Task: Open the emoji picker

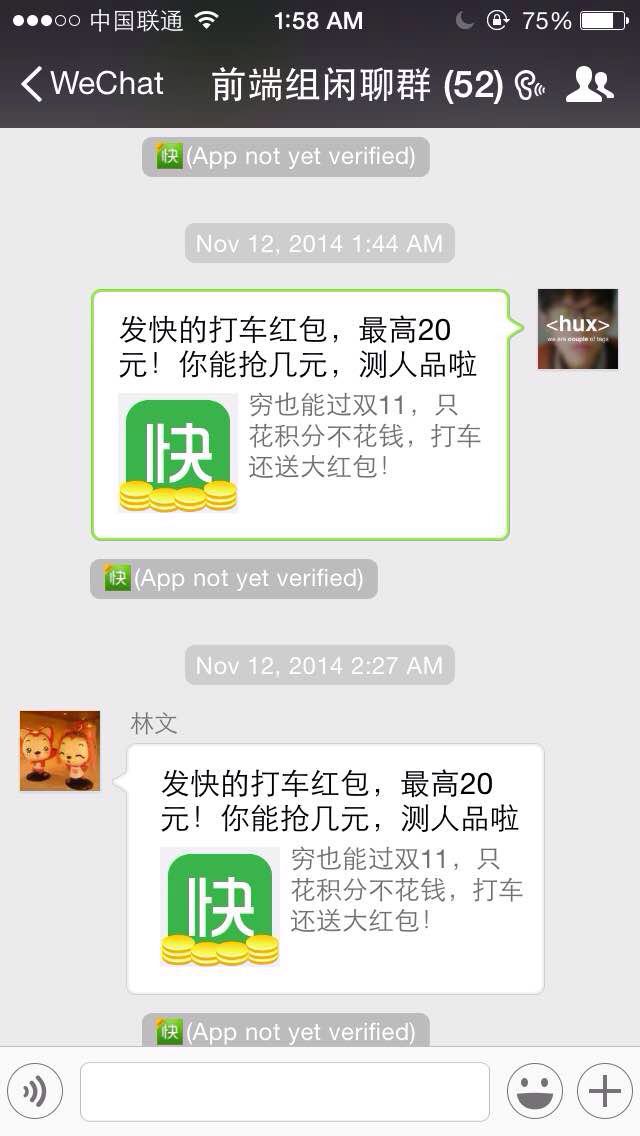Action: (x=534, y=1091)
